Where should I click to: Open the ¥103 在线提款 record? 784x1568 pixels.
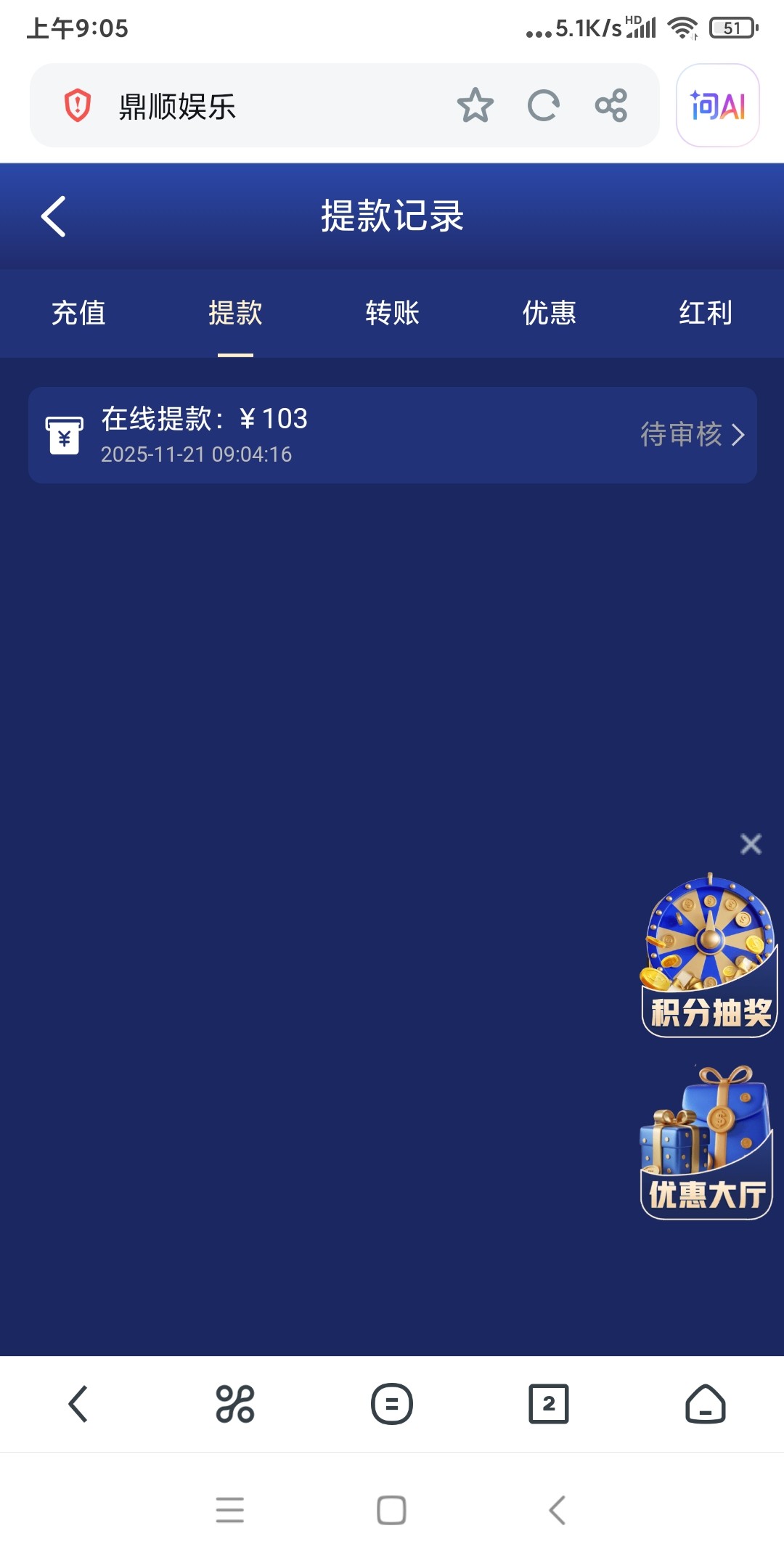click(x=392, y=436)
